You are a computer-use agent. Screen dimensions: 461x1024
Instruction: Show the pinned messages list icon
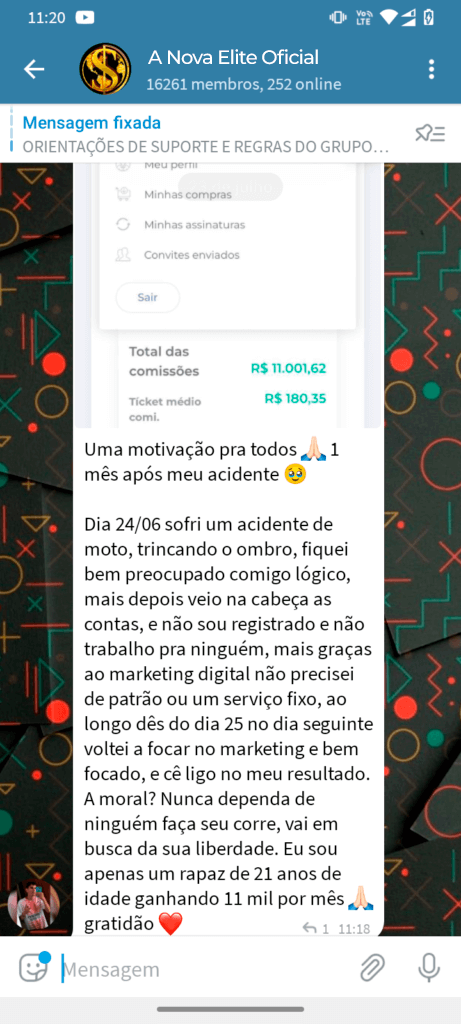430,133
